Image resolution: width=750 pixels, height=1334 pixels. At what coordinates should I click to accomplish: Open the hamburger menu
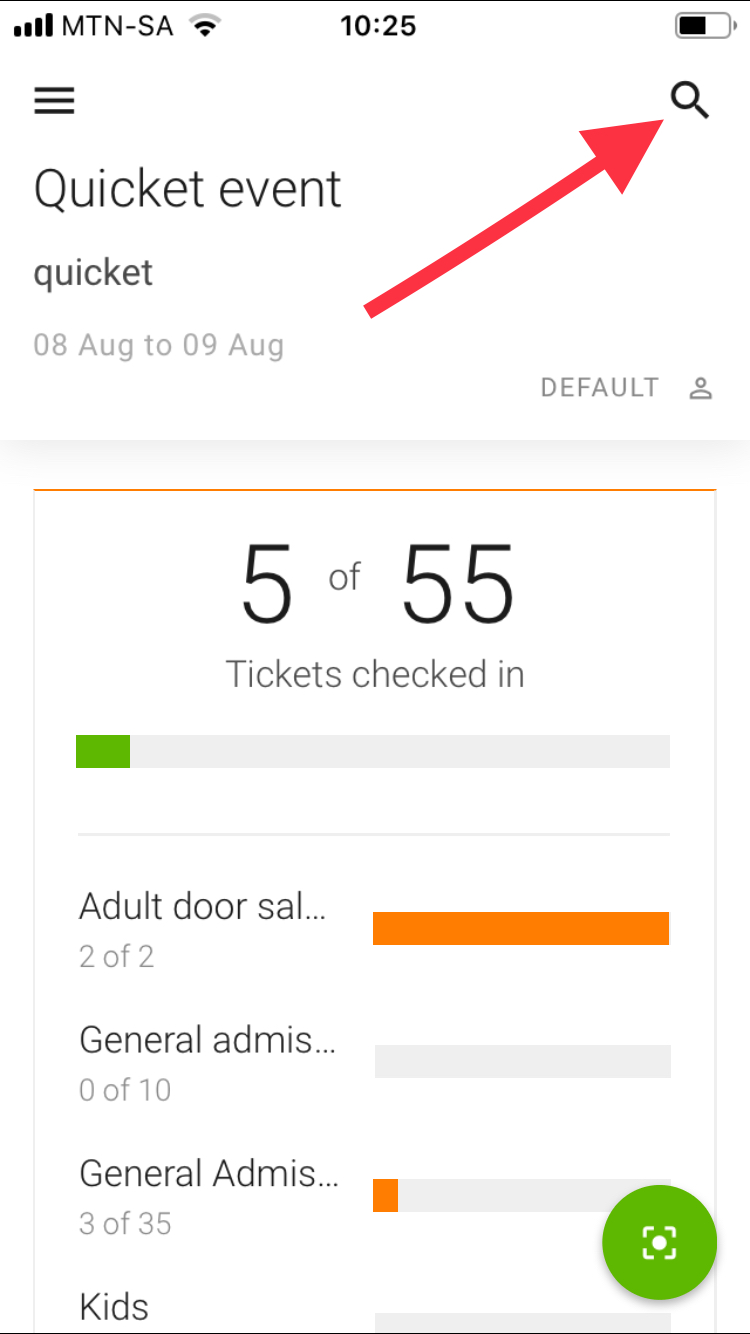54,100
